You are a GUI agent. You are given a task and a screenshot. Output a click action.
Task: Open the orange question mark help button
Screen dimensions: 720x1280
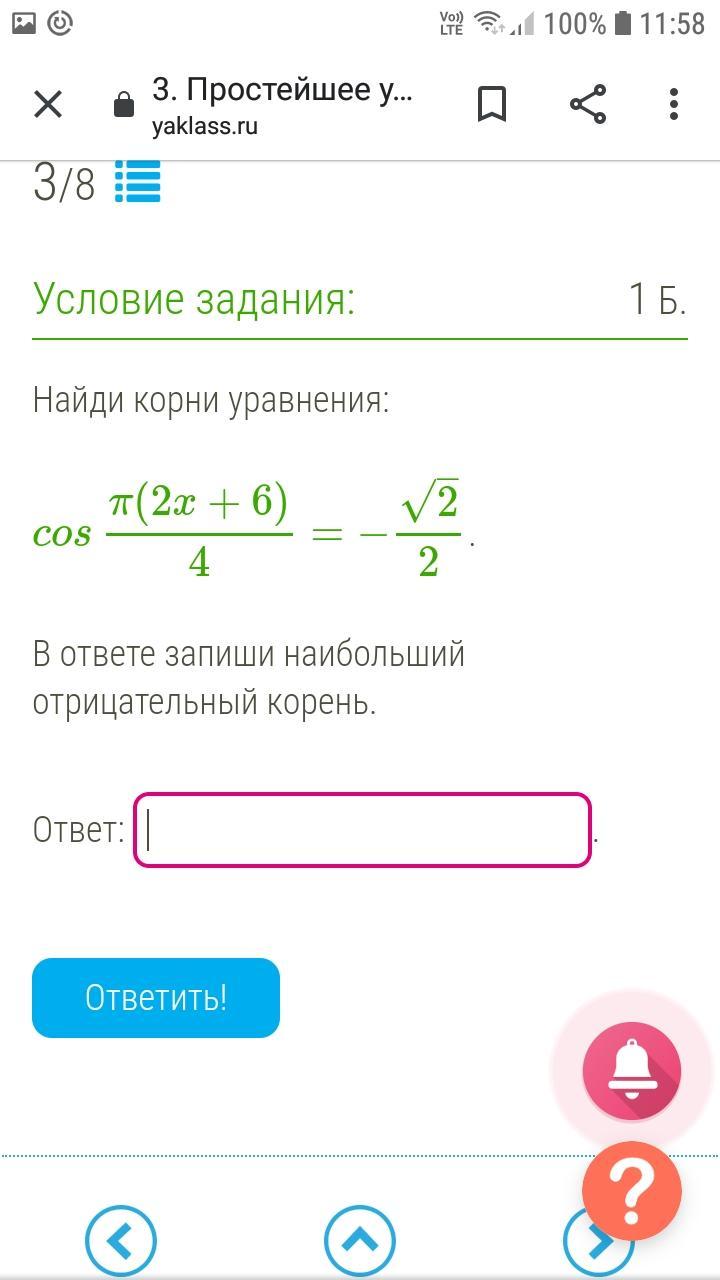(x=632, y=1190)
